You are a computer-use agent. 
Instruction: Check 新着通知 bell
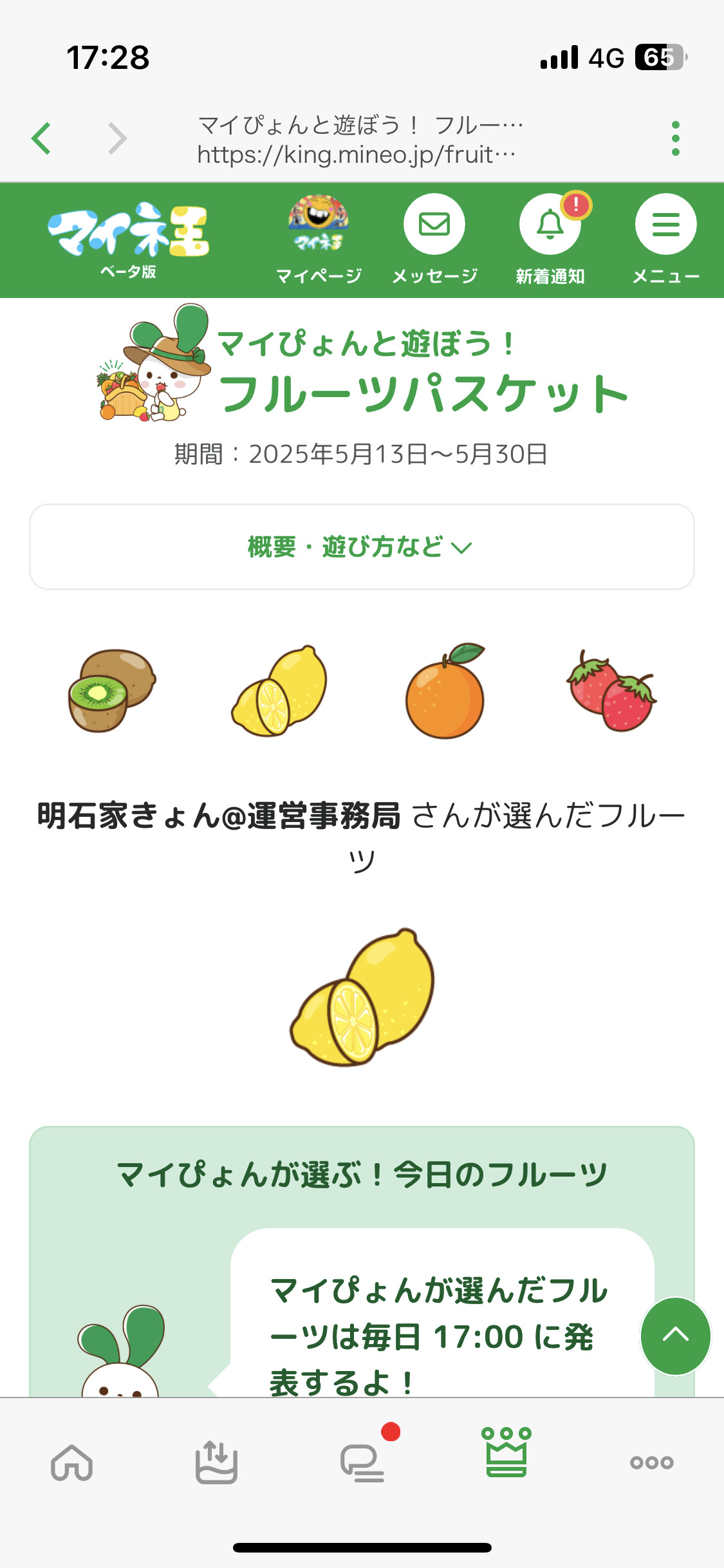550,239
